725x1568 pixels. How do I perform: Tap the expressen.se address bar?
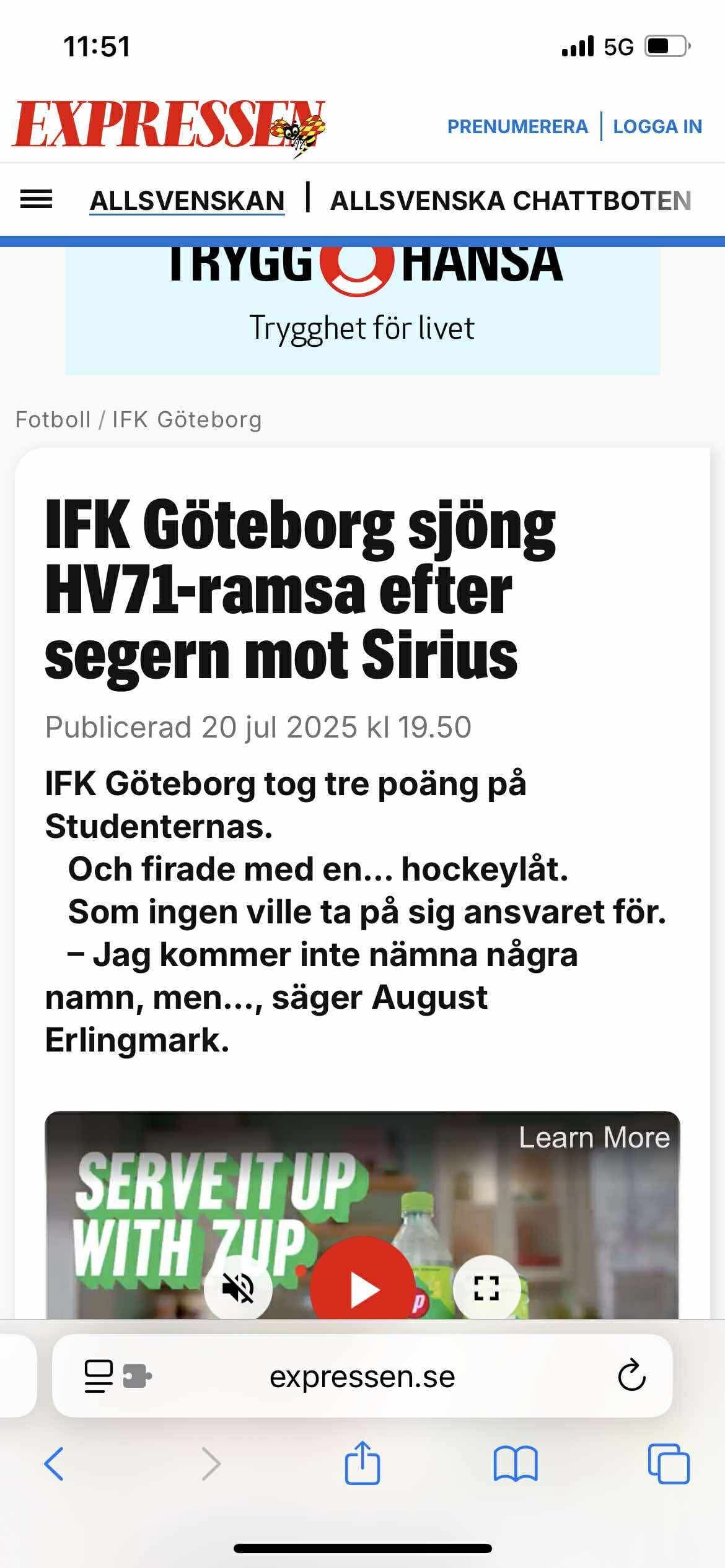(362, 1376)
